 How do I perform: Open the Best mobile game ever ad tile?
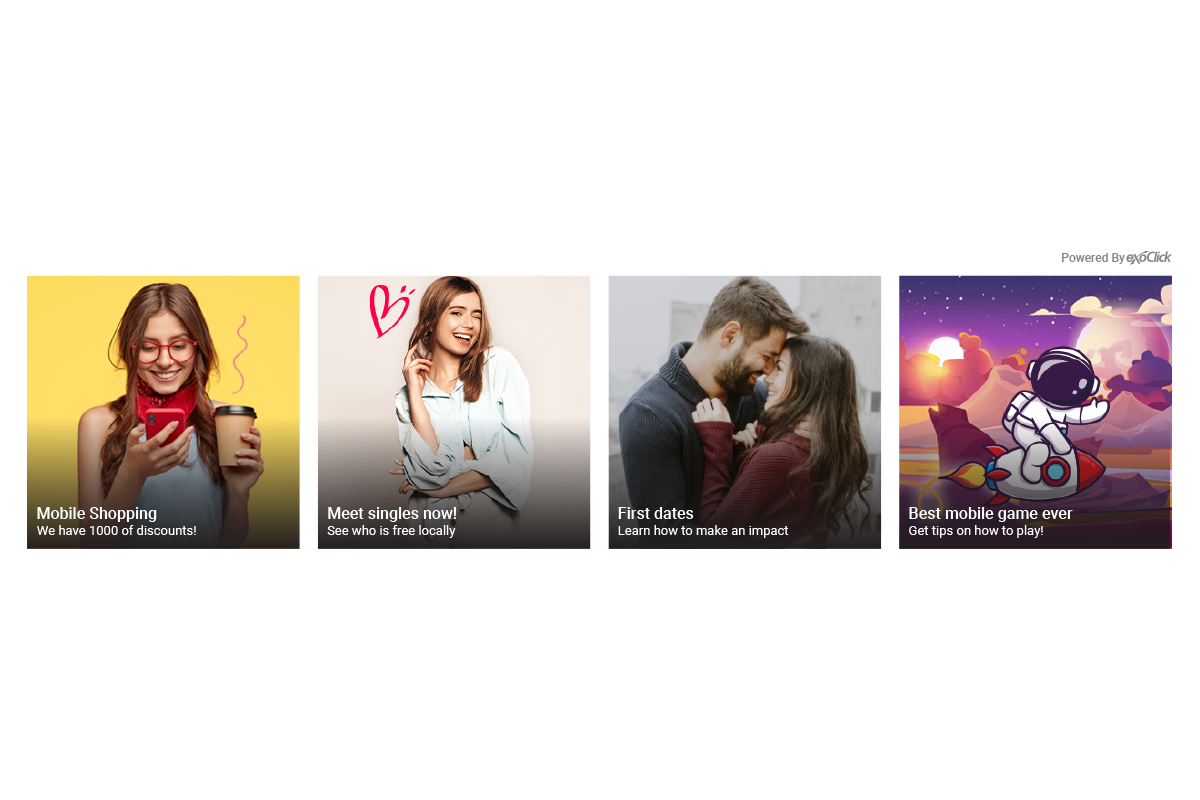pyautogui.click(x=1035, y=412)
